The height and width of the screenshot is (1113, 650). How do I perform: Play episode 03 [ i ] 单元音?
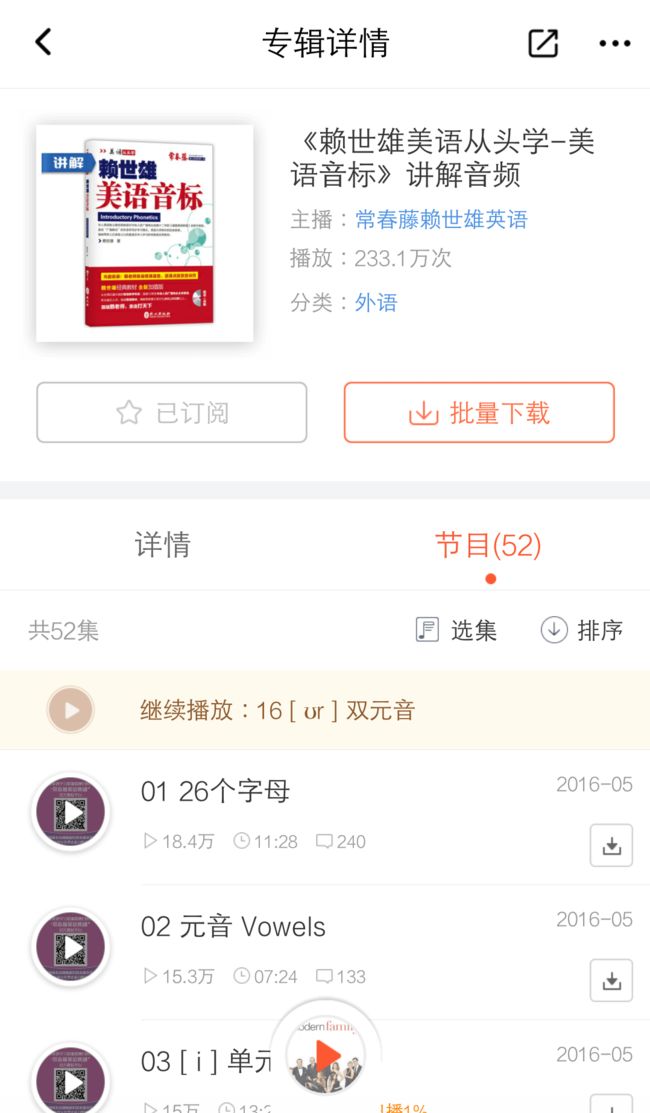pos(70,1079)
